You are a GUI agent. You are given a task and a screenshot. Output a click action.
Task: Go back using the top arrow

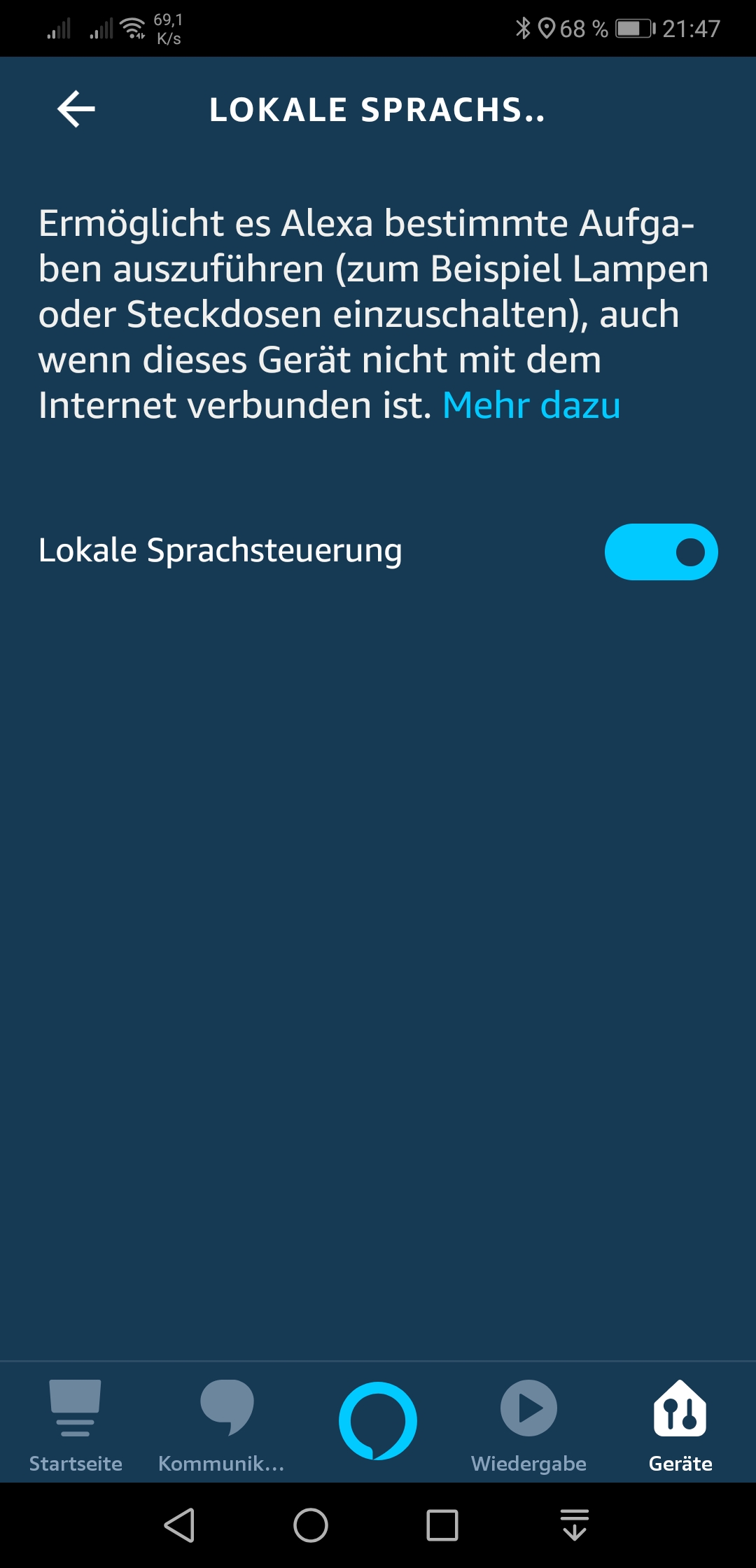pos(76,110)
